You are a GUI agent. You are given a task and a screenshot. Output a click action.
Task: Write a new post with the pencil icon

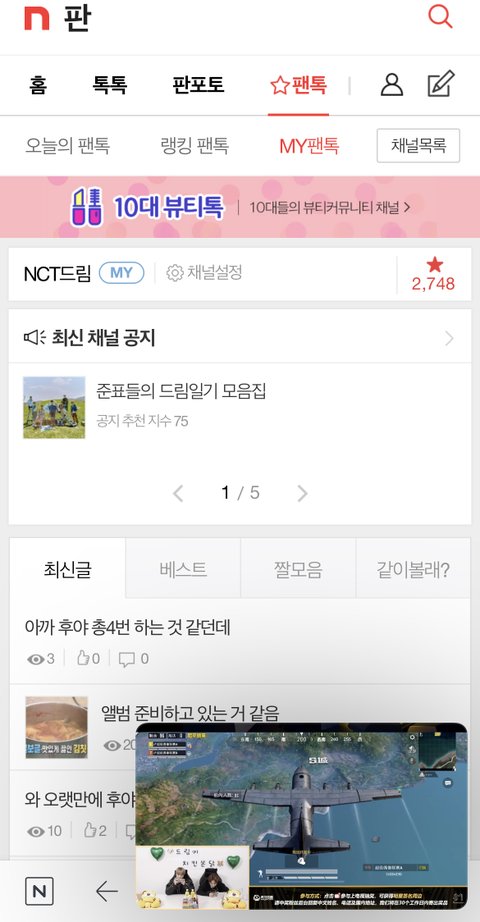click(x=441, y=83)
